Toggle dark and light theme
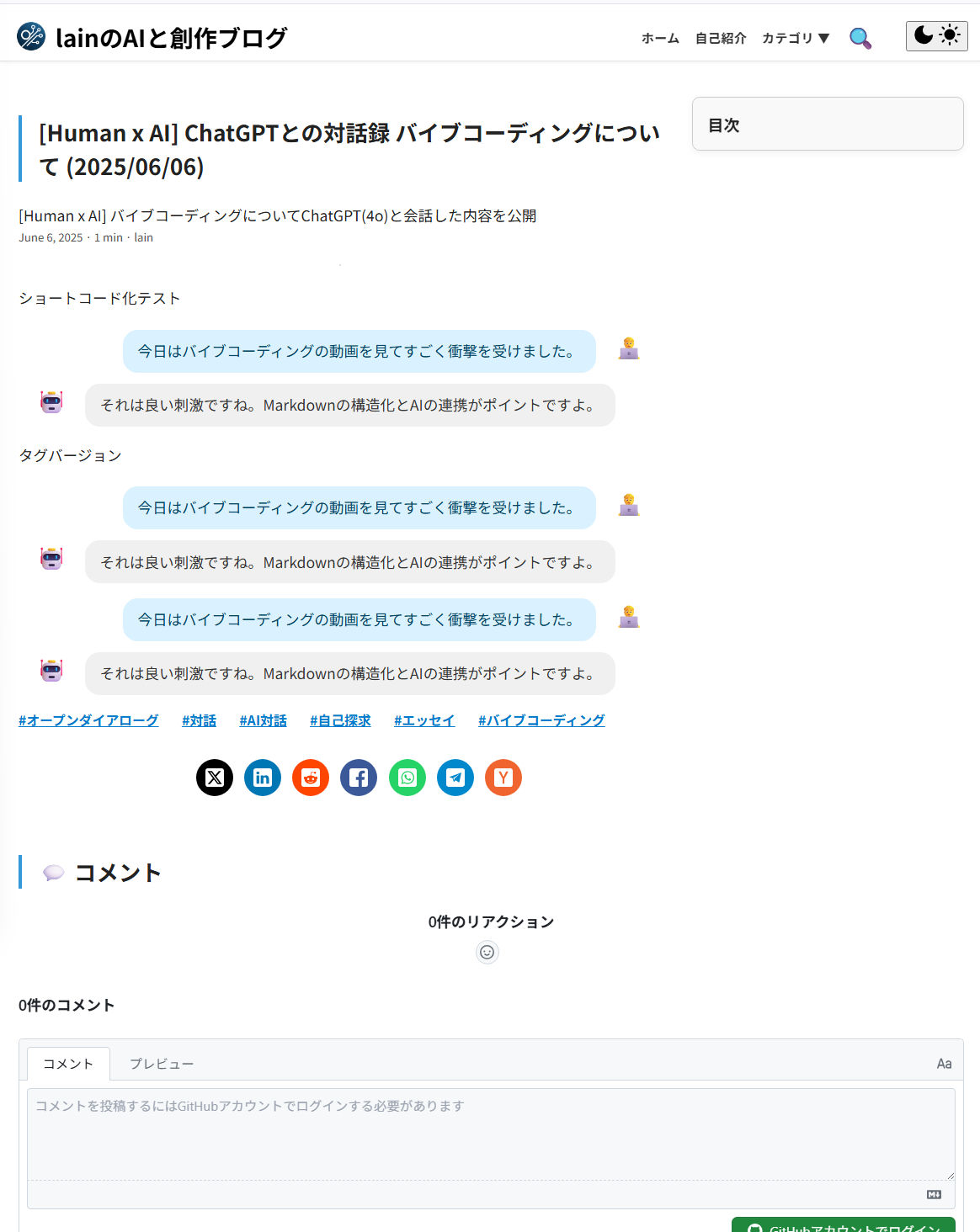The height and width of the screenshot is (1232, 980). pos(936,36)
